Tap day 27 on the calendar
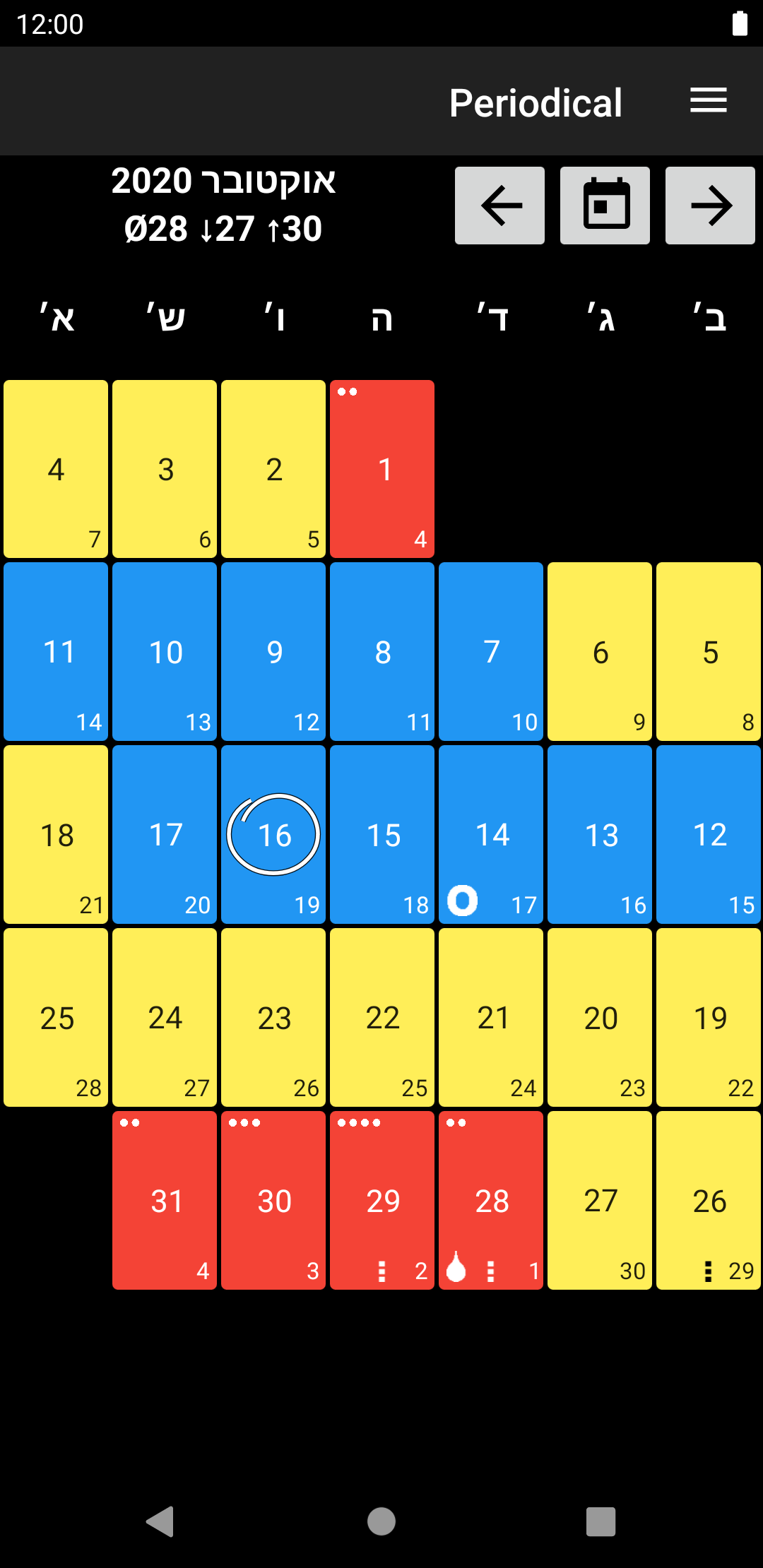Screen dimensions: 763x1568 [600, 1200]
